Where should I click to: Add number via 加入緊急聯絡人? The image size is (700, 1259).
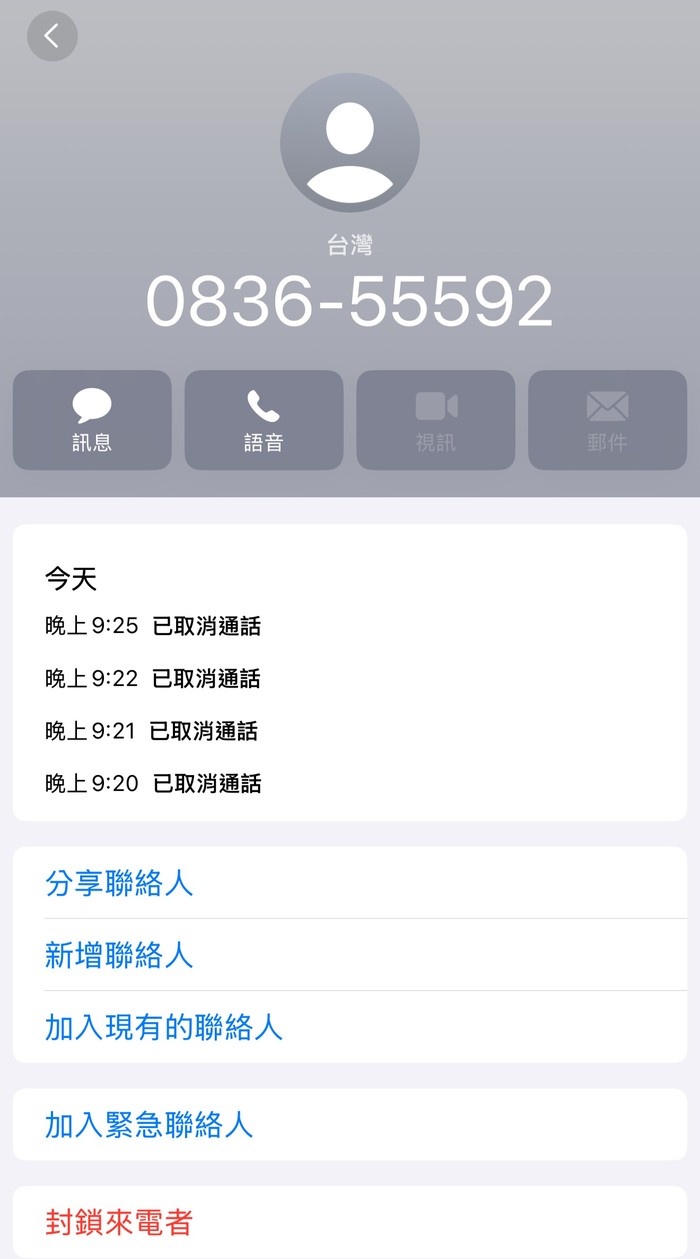point(350,1125)
